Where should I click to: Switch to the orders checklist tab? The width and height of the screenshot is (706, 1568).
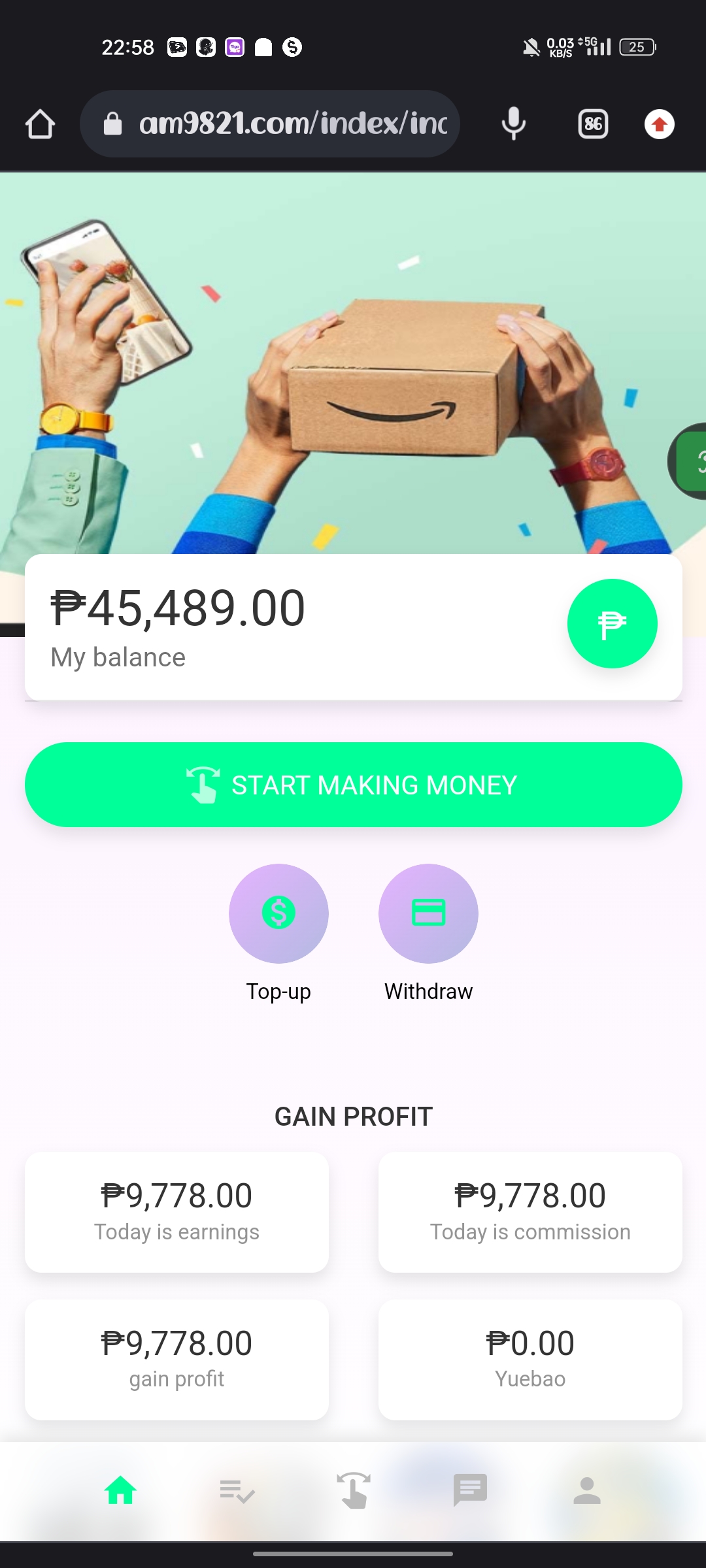(237, 1491)
